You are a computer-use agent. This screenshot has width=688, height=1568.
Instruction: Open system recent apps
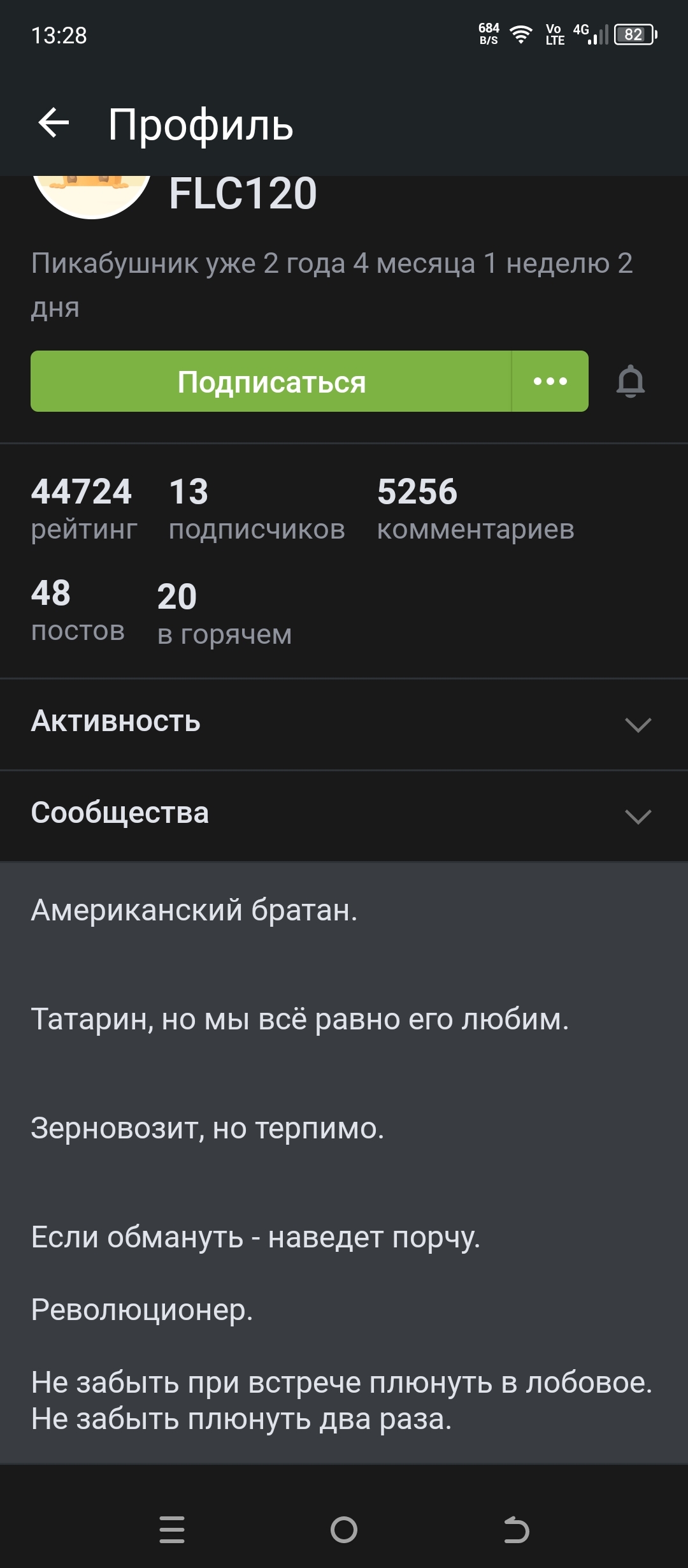[x=172, y=1529]
